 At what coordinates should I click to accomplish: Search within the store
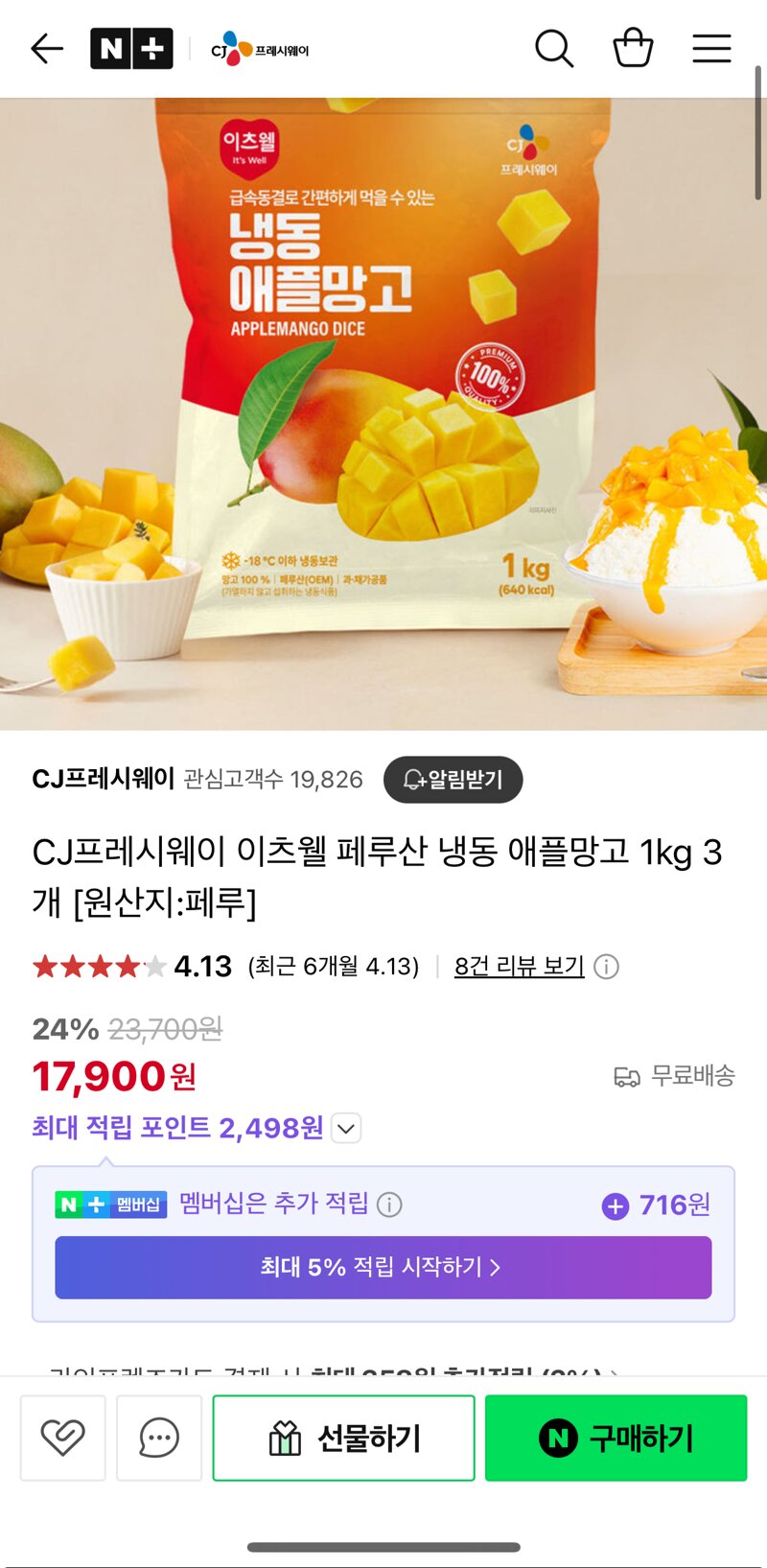point(553,49)
